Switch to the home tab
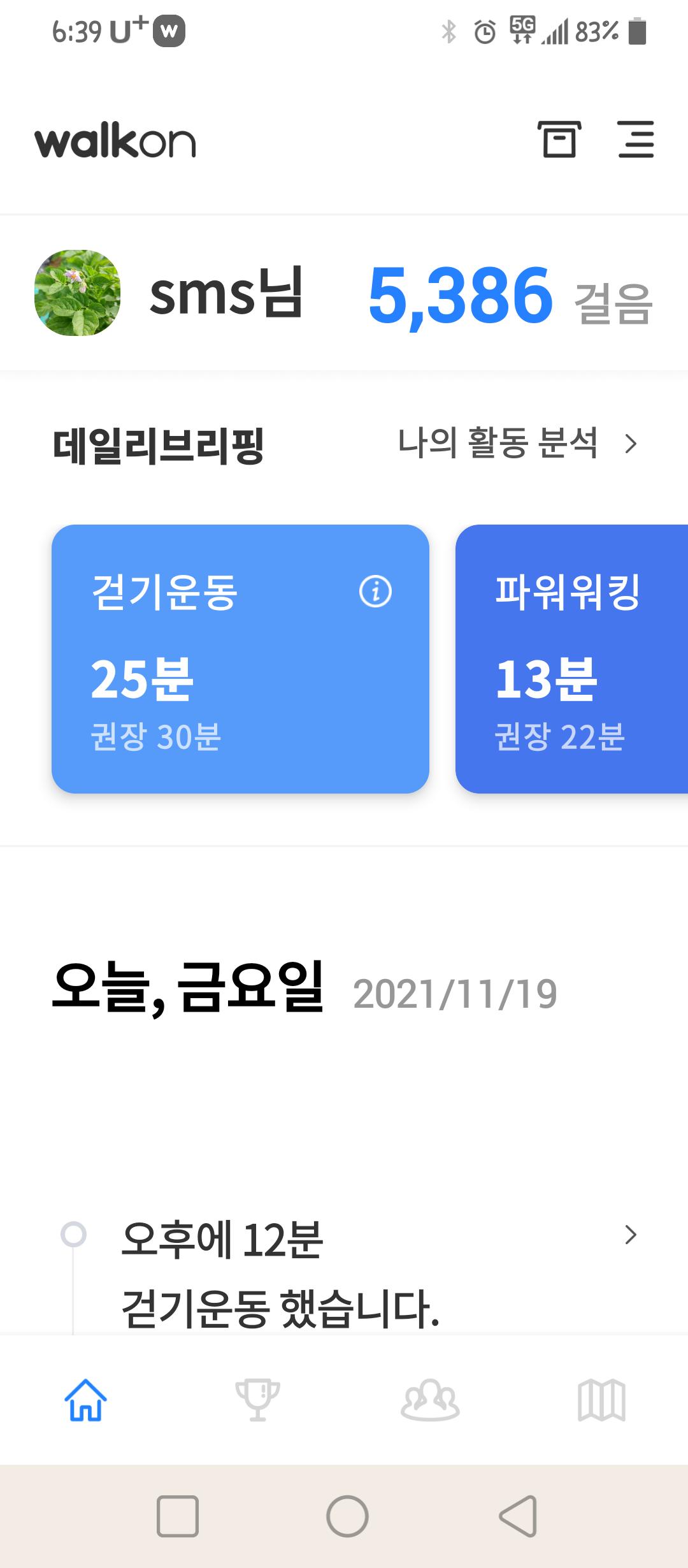Image resolution: width=688 pixels, height=1568 pixels. (85, 1400)
